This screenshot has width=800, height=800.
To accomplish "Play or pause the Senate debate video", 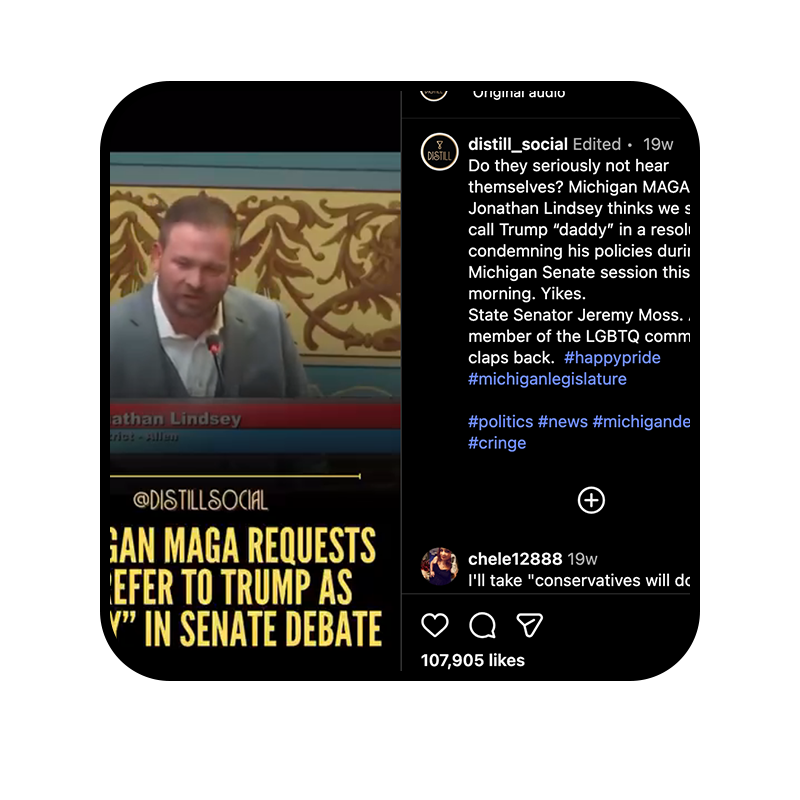I will click(x=250, y=380).
